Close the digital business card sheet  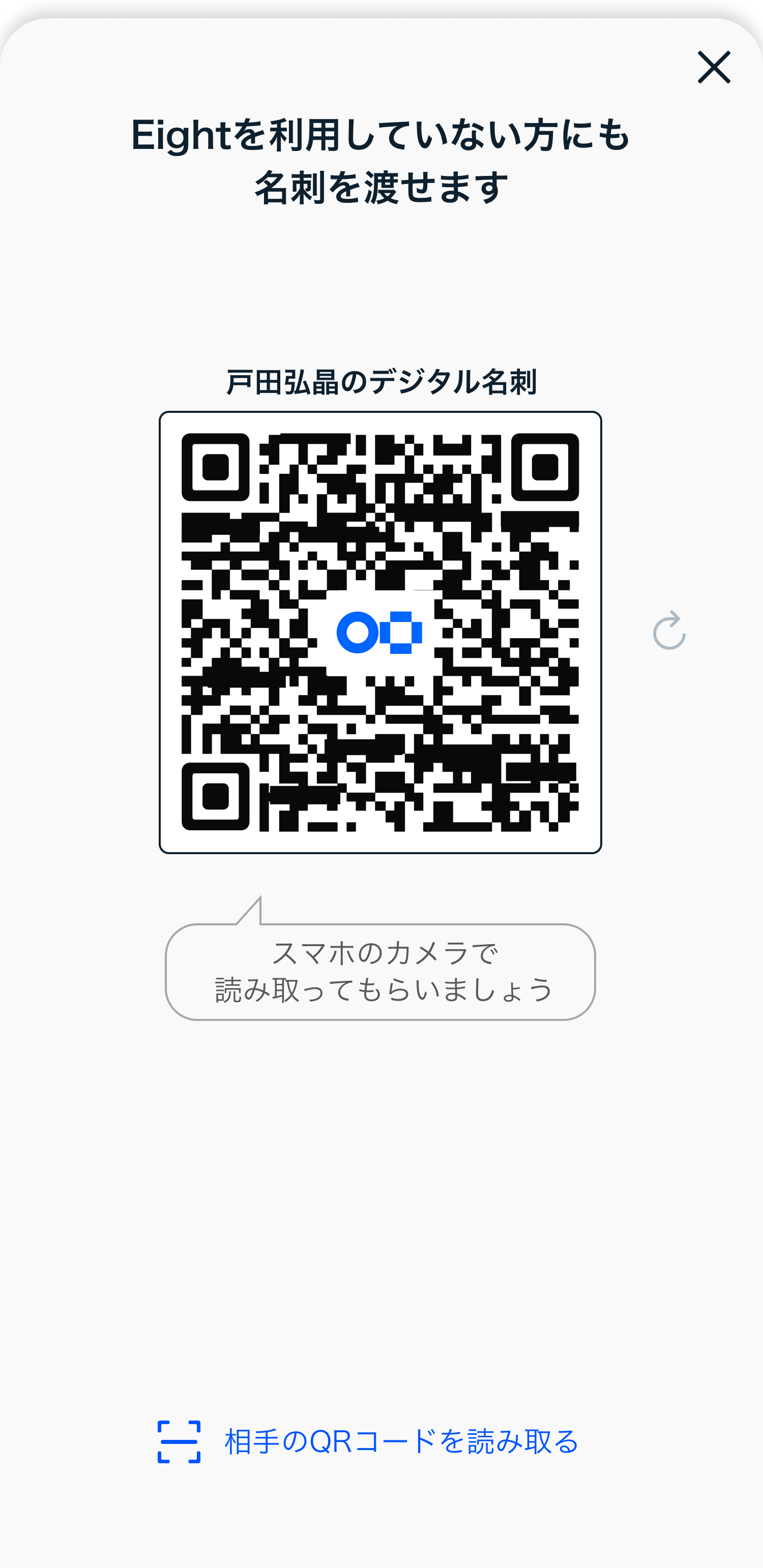click(714, 67)
